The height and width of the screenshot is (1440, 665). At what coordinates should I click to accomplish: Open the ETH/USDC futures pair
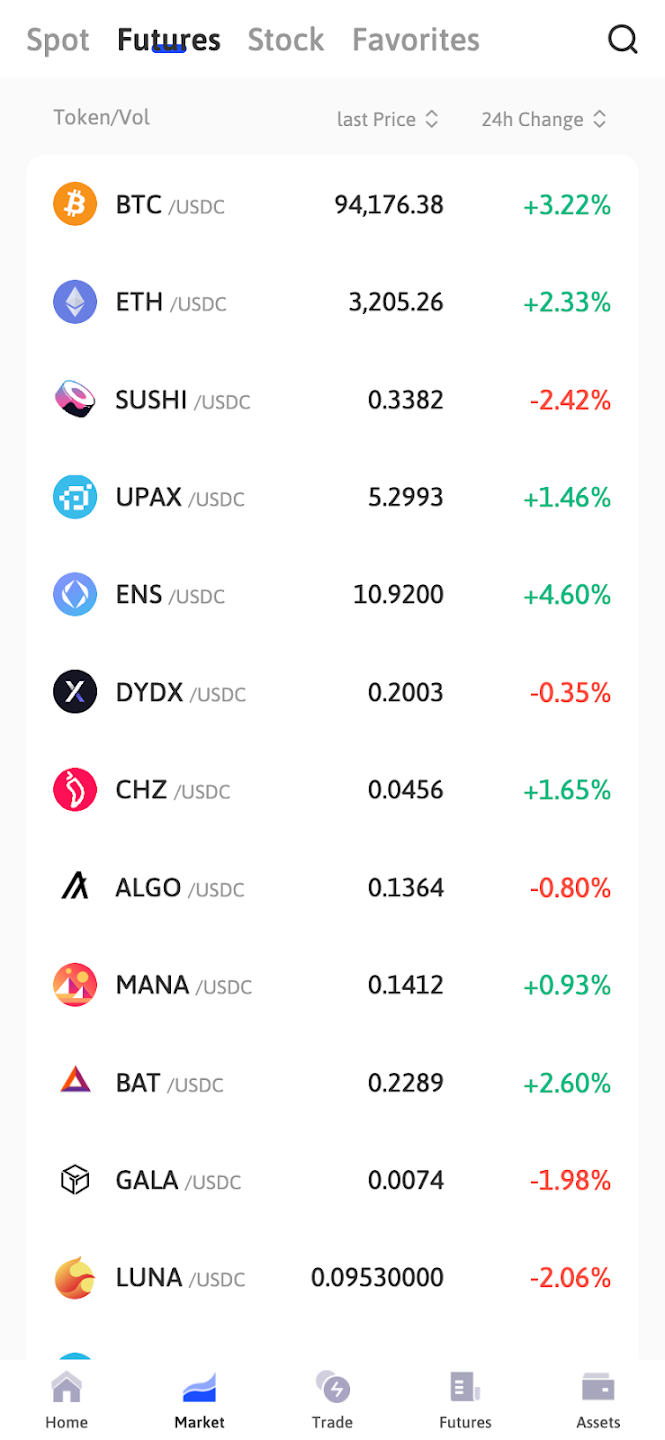pos(332,302)
